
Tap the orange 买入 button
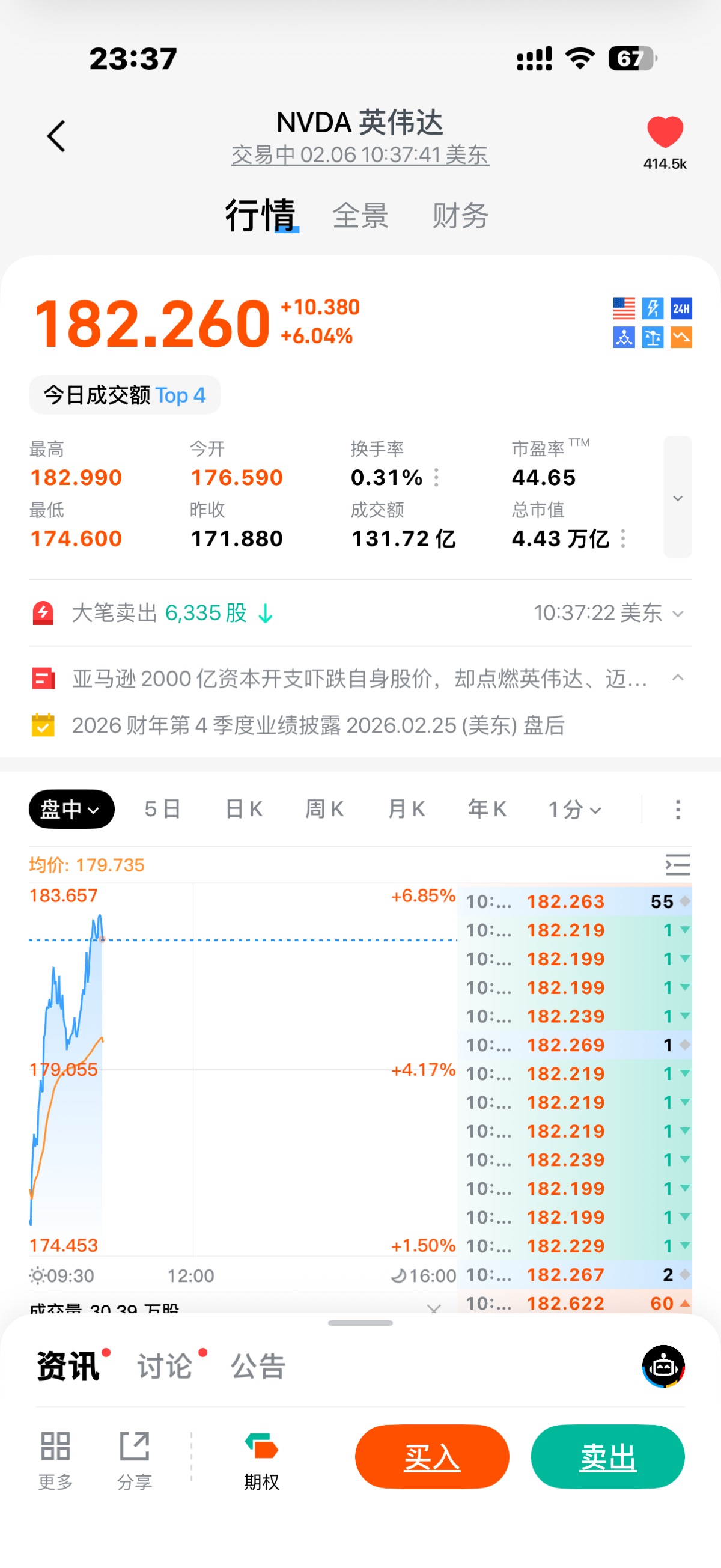(432, 1456)
